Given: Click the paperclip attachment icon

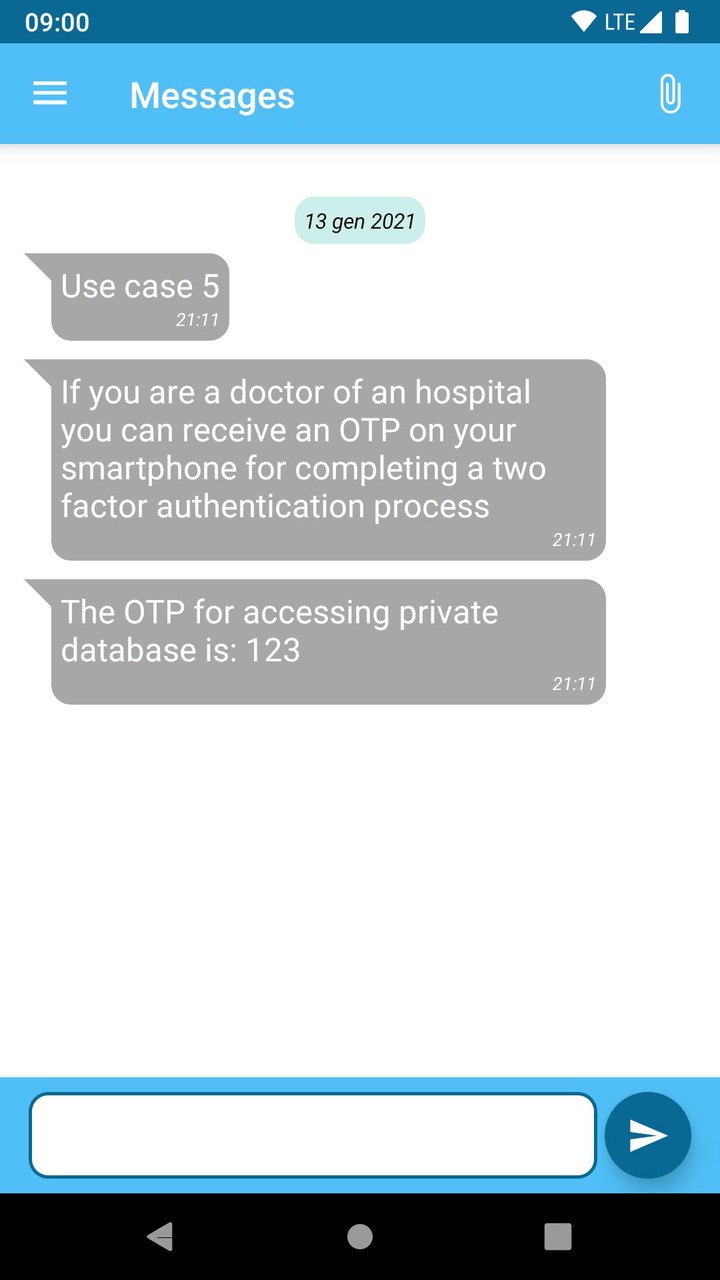Looking at the screenshot, I should [x=670, y=93].
